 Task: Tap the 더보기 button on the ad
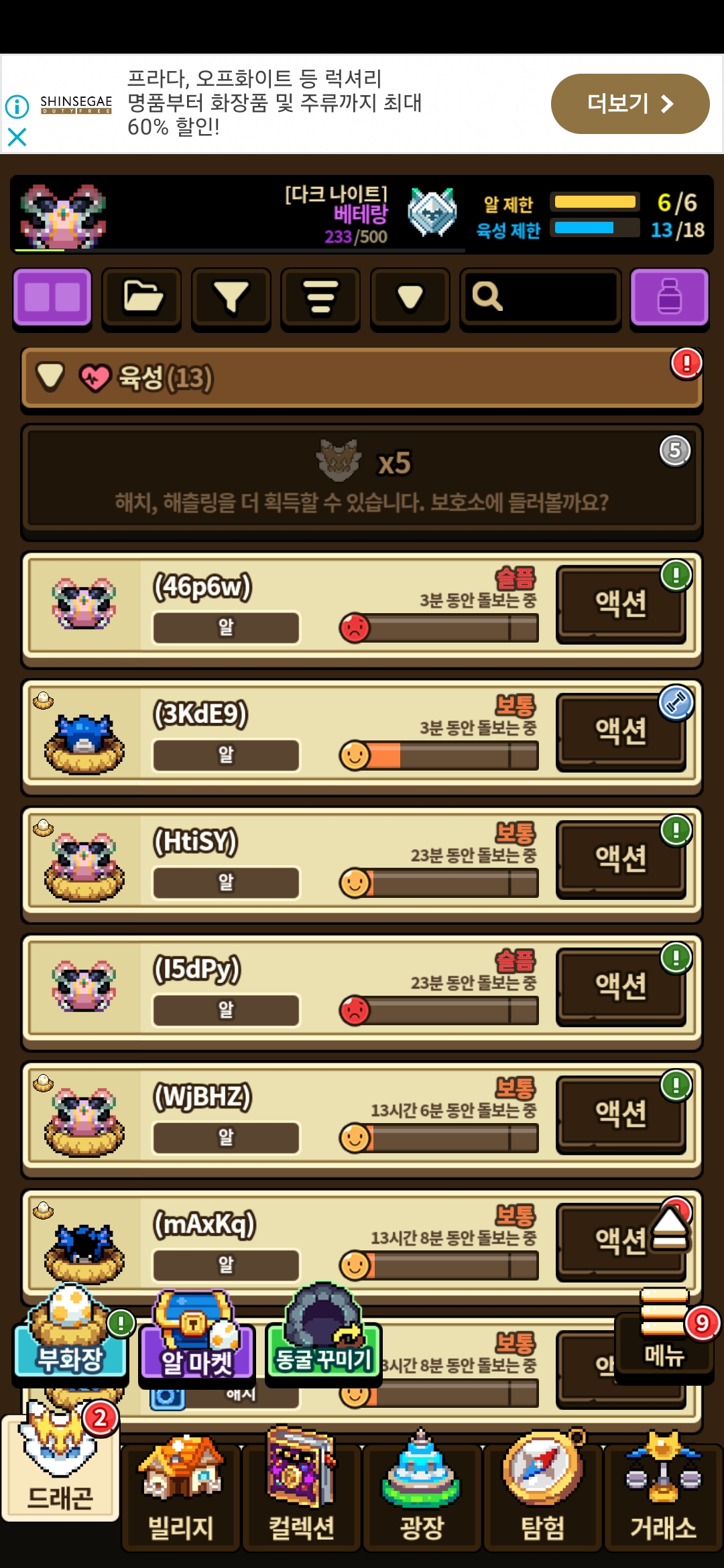click(x=629, y=104)
